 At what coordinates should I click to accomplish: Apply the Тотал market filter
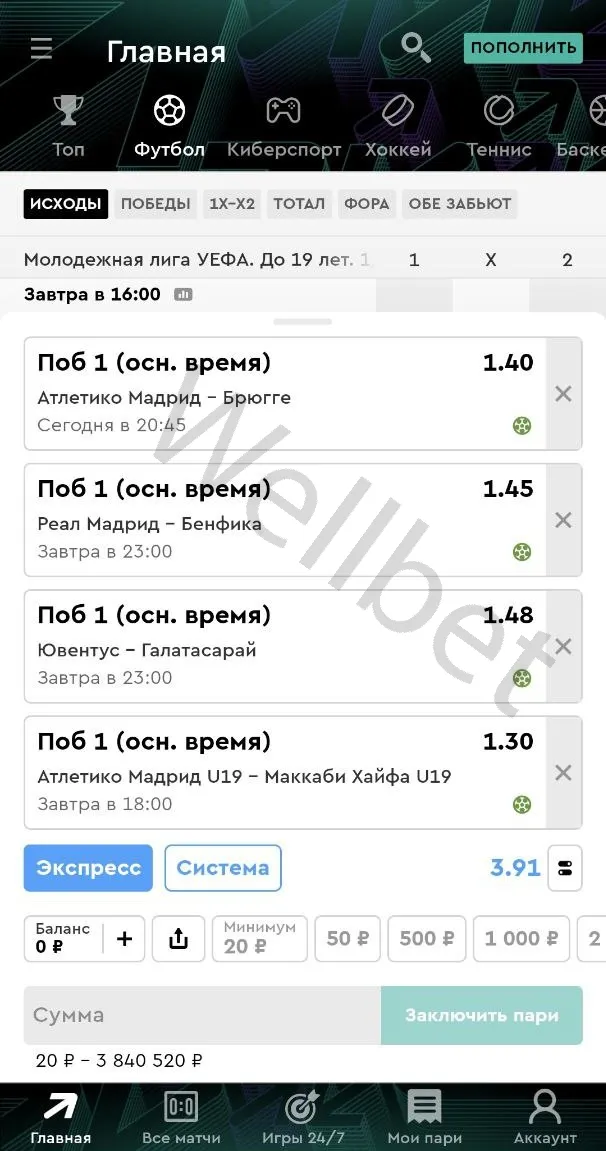[x=299, y=204]
